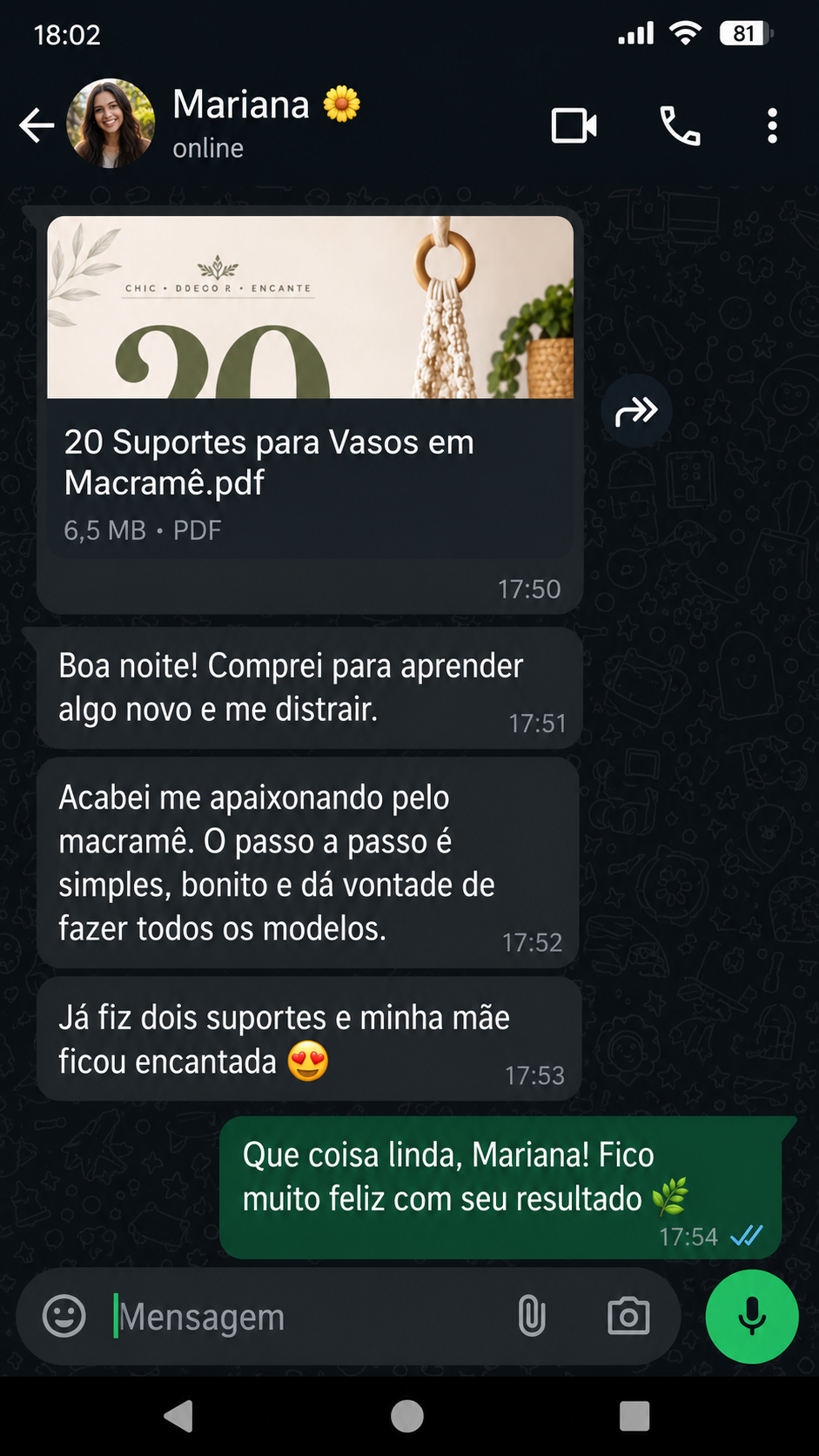
Task: Tap the green microphone voice message button
Action: click(x=752, y=1316)
